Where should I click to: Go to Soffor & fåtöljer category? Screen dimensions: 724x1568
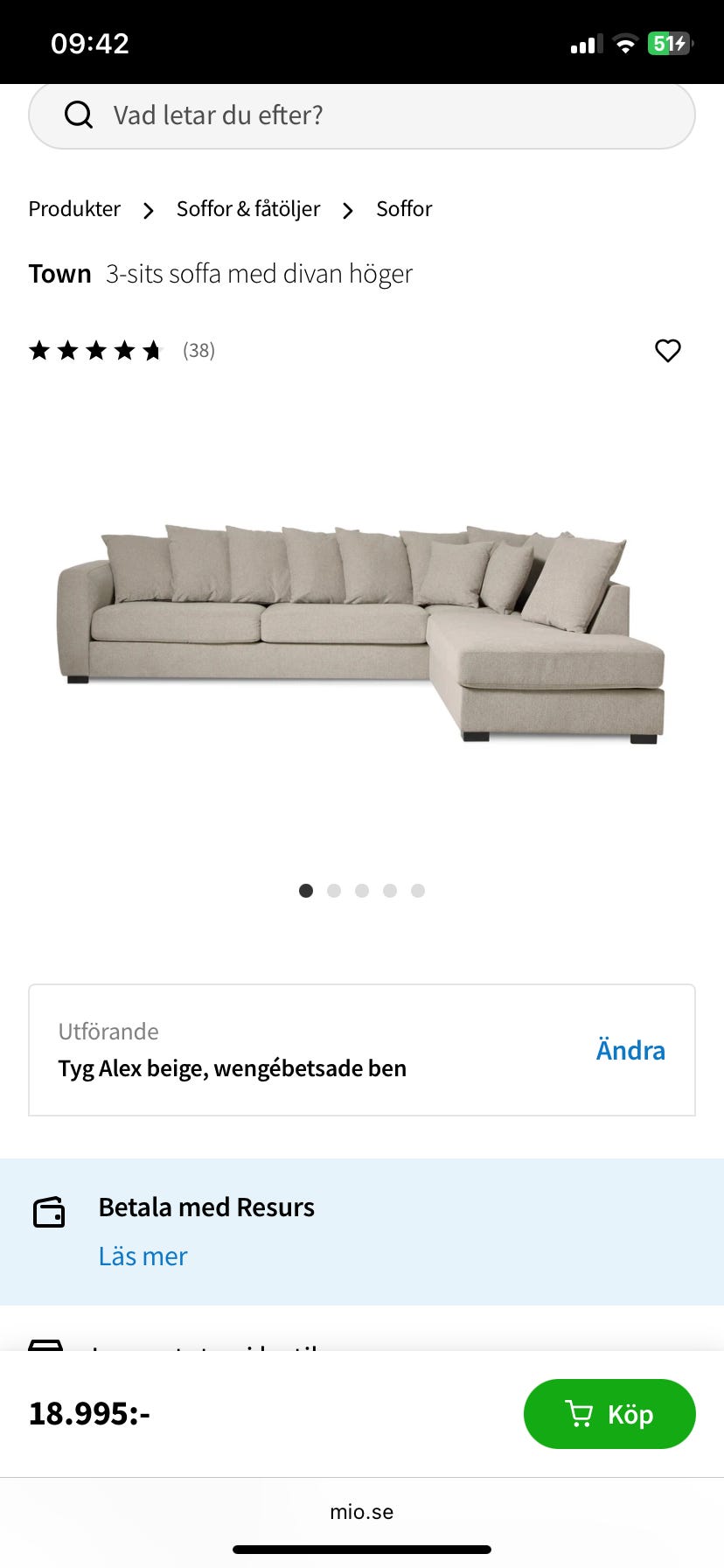[247, 209]
